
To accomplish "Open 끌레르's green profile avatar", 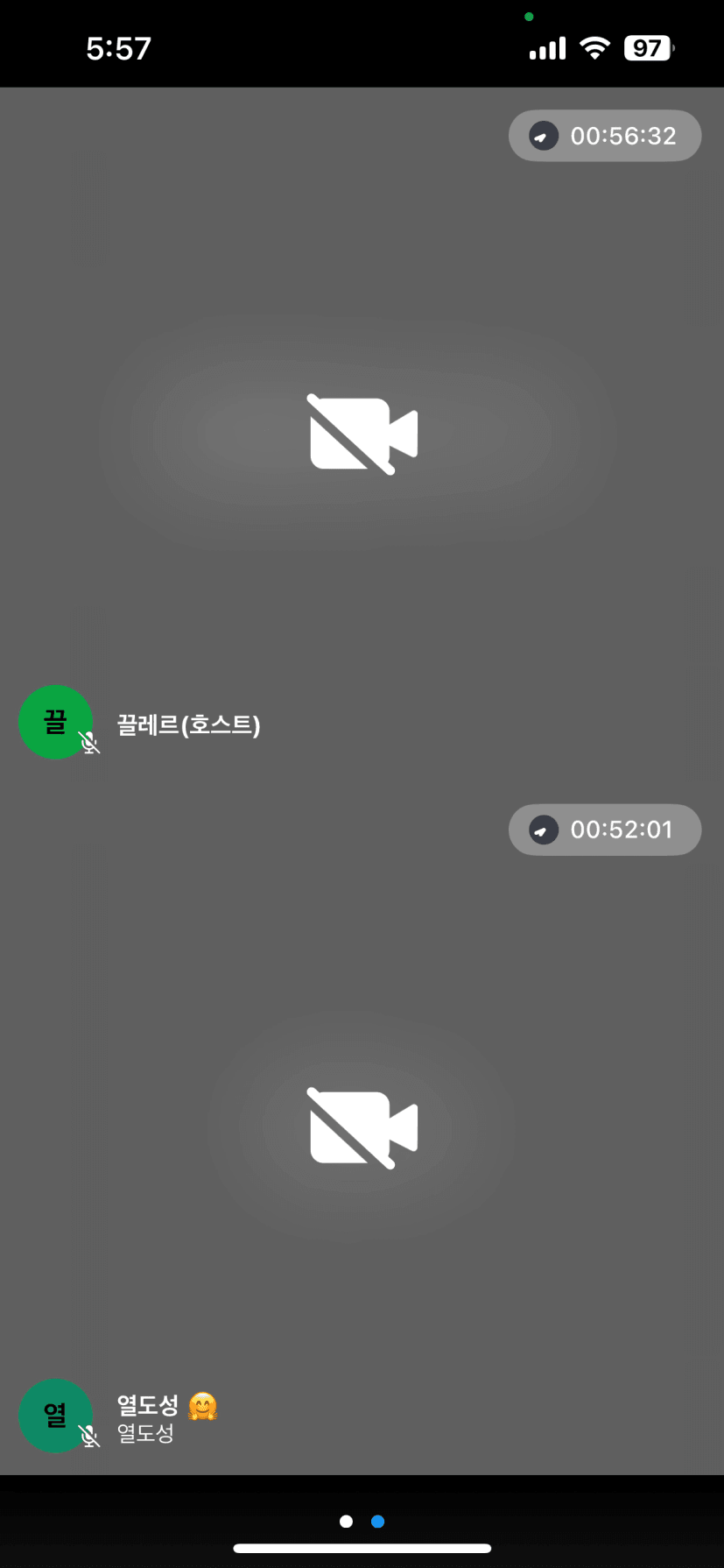I will click(55, 723).
